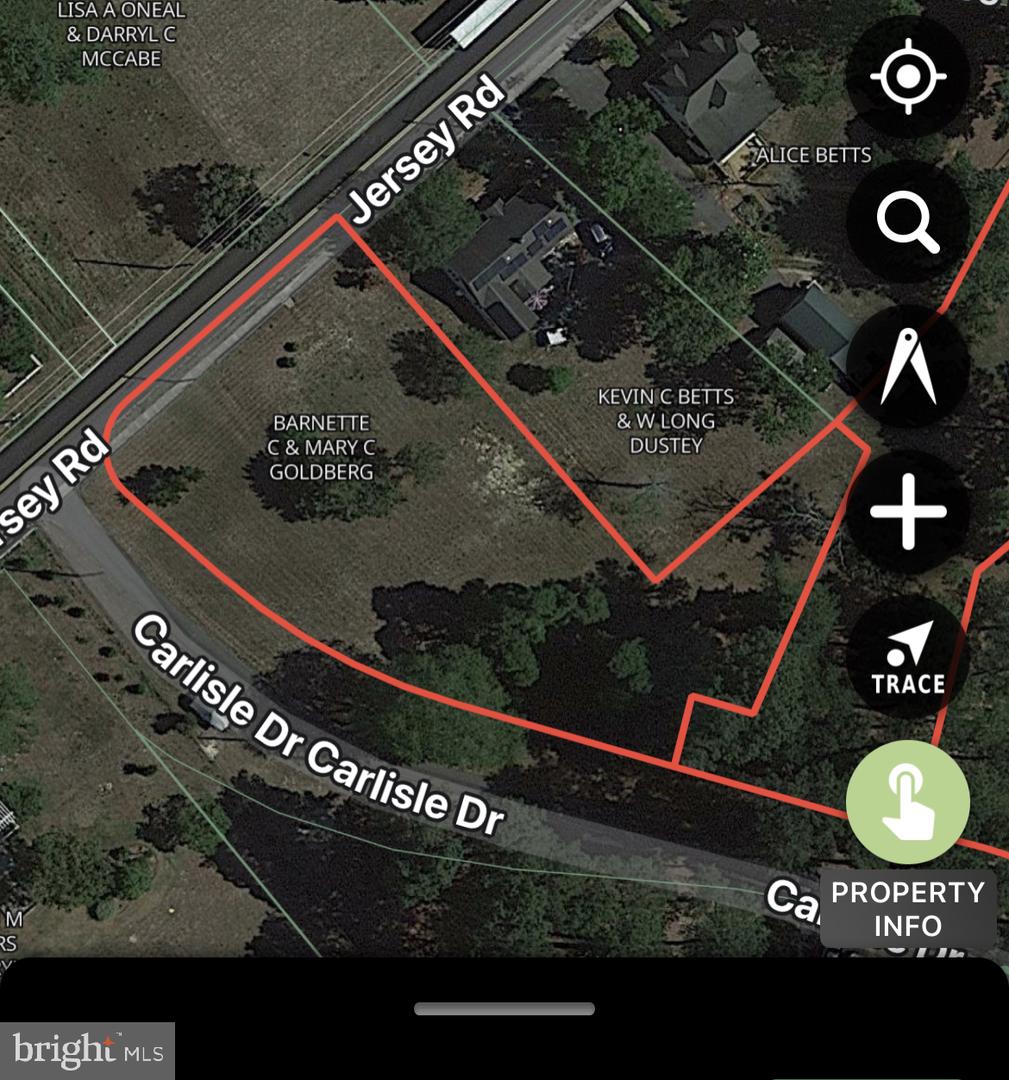Tap the GPS locate crosshair icon

(x=907, y=75)
